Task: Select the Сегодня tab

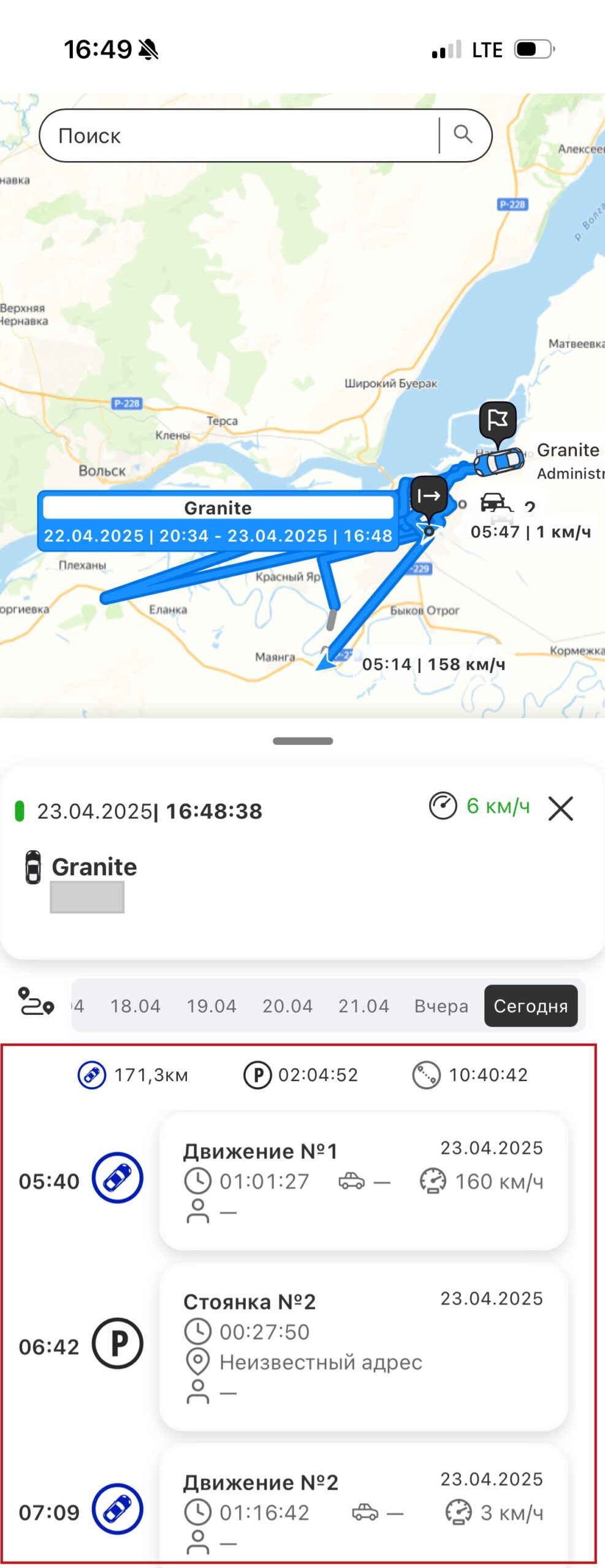Action: pos(531,1006)
